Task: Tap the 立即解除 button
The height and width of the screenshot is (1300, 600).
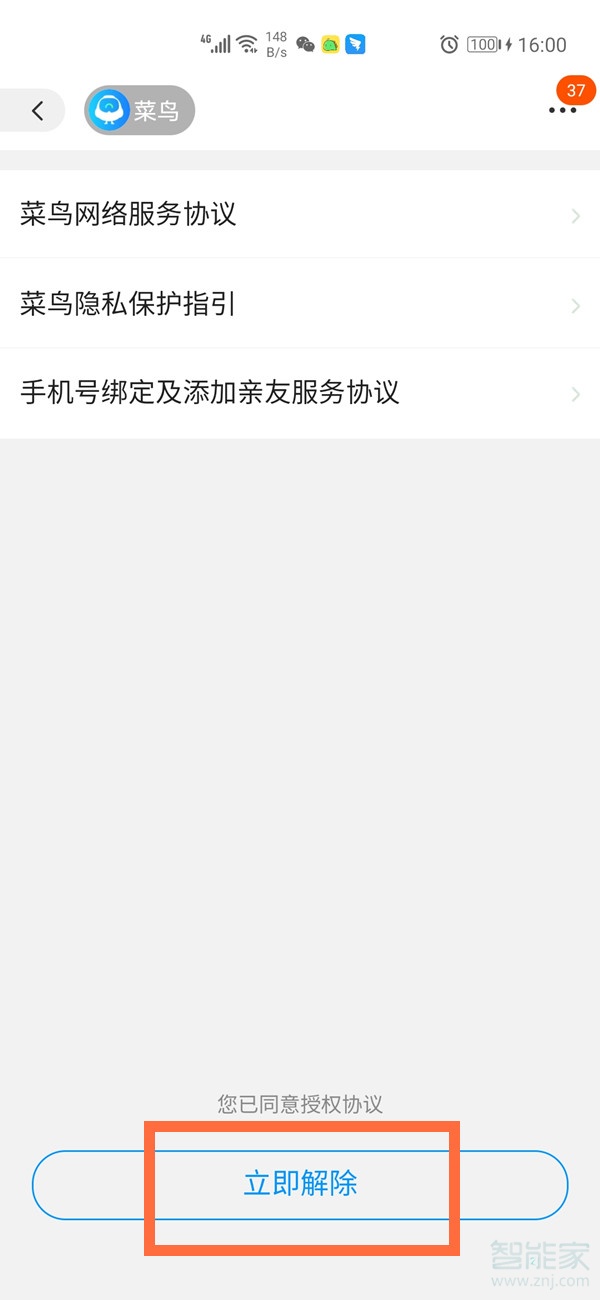Action: pos(300,1185)
